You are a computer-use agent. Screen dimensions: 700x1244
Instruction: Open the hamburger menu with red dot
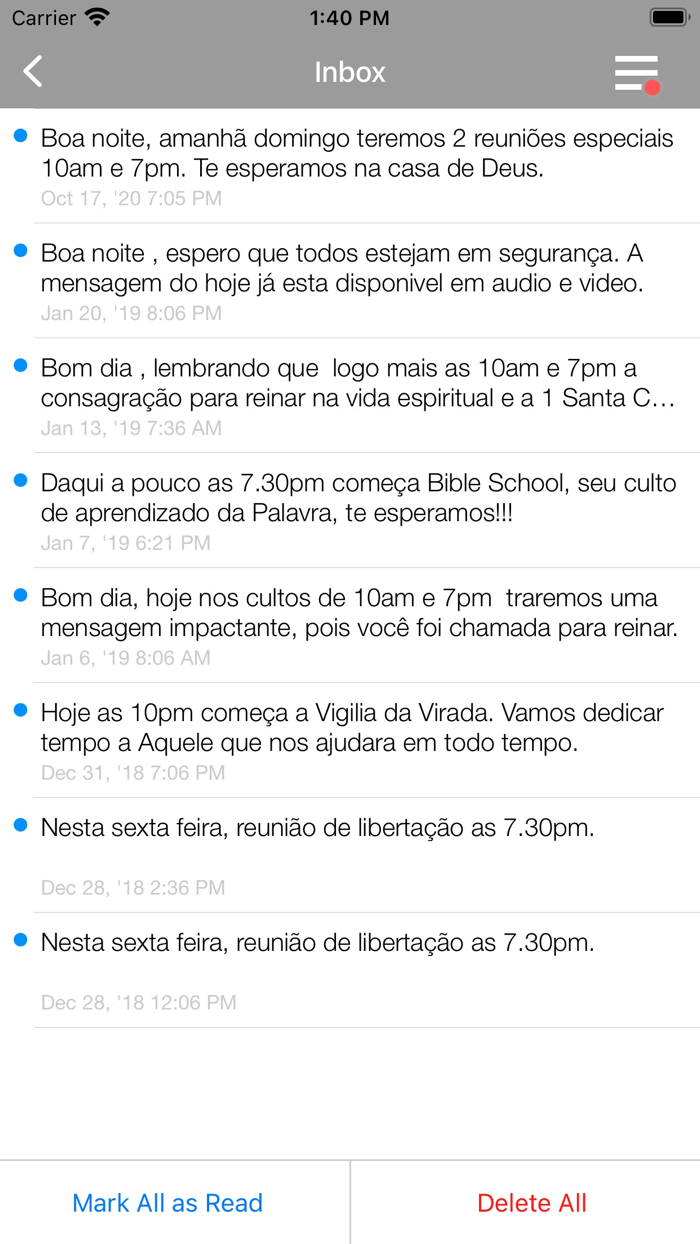point(636,73)
